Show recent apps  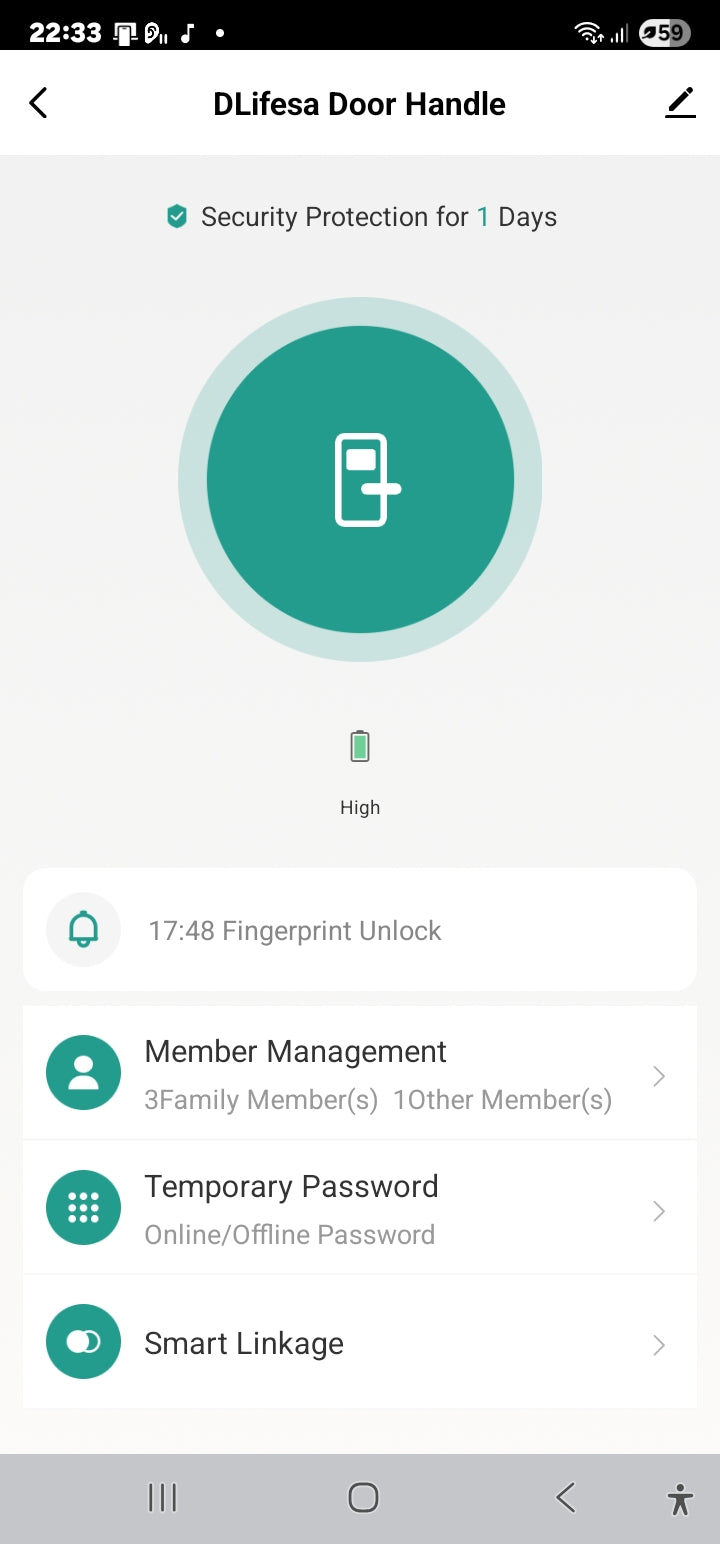[x=162, y=1497]
